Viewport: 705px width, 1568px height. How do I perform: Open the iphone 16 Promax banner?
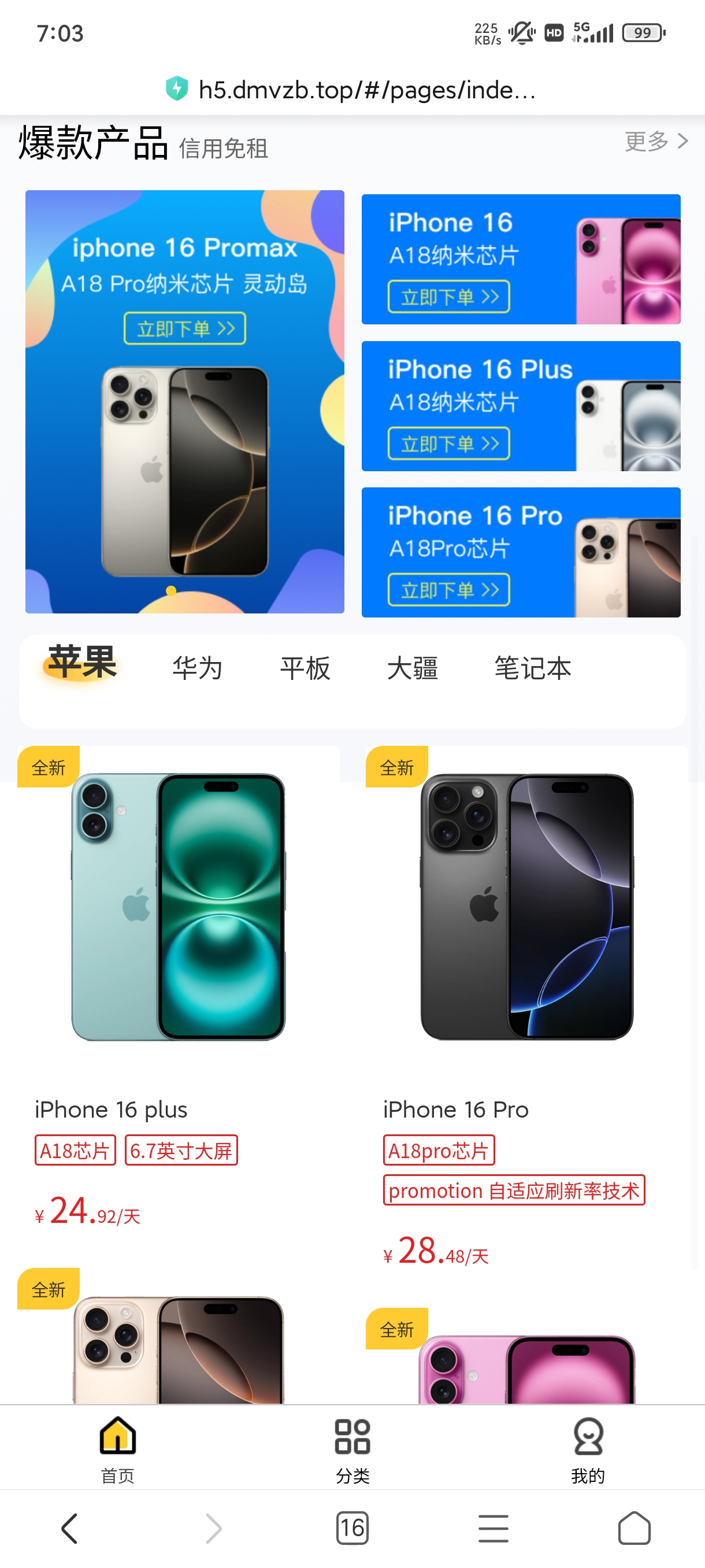184,402
